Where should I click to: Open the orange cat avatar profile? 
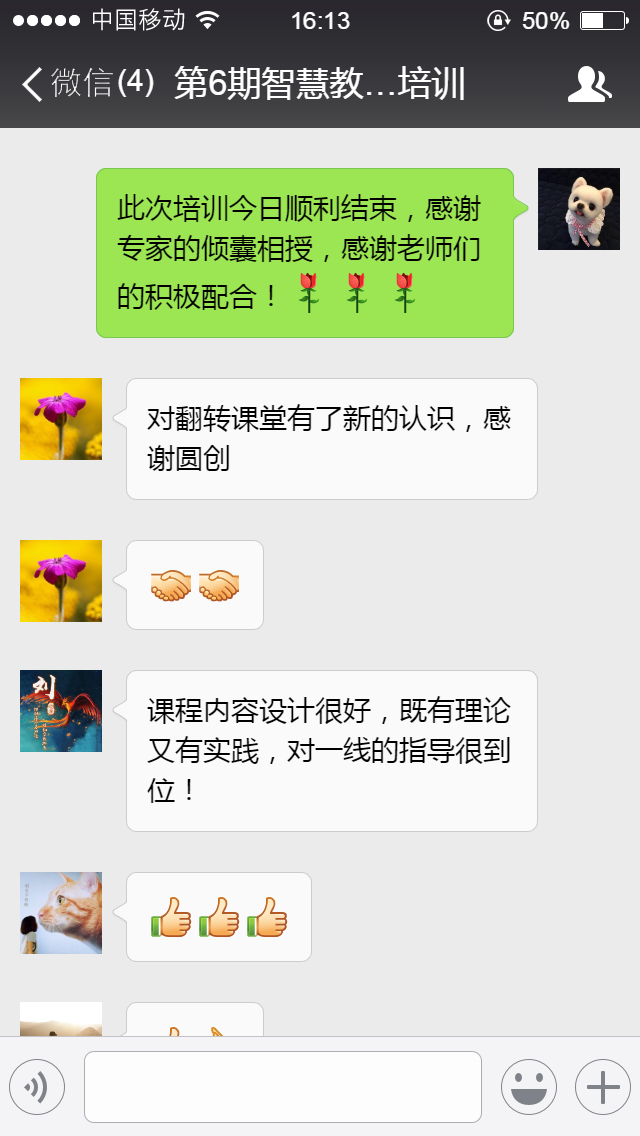point(61,913)
